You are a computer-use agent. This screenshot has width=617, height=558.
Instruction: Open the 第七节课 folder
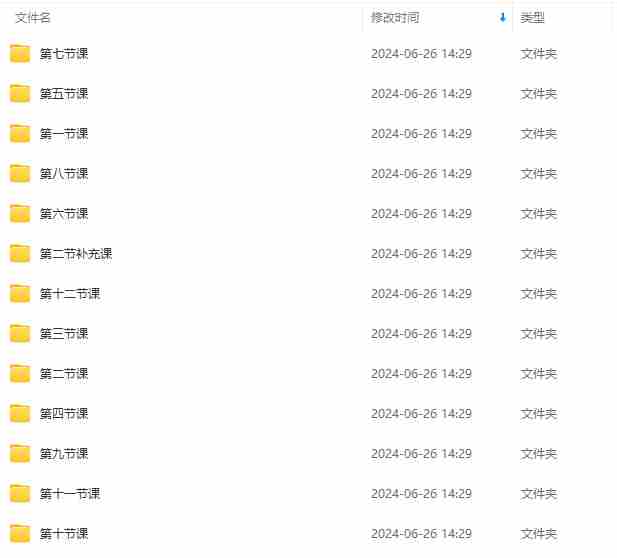[64, 54]
